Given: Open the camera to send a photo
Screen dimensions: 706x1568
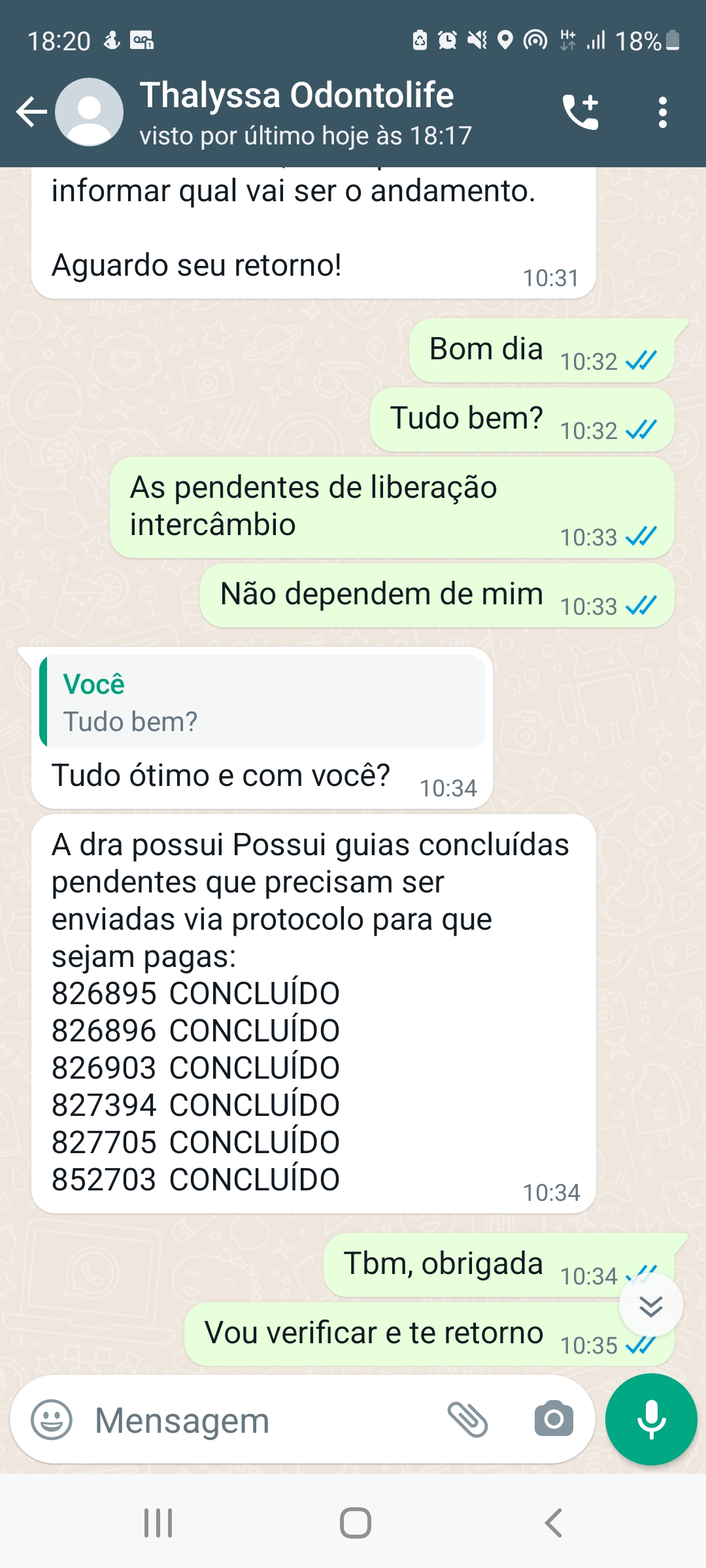Looking at the screenshot, I should click(x=554, y=1420).
